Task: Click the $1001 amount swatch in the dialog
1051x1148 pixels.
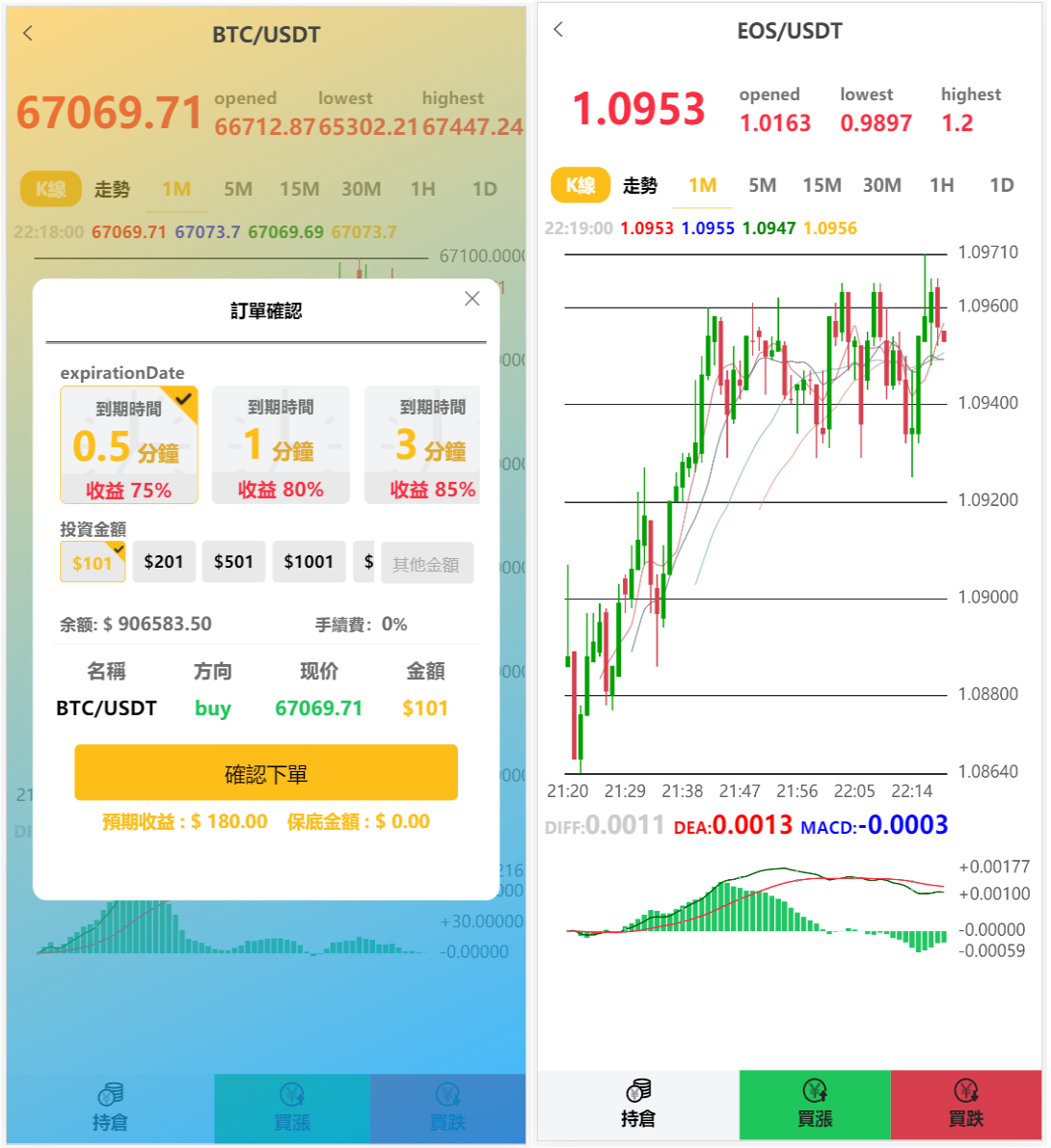Action: 309,562
